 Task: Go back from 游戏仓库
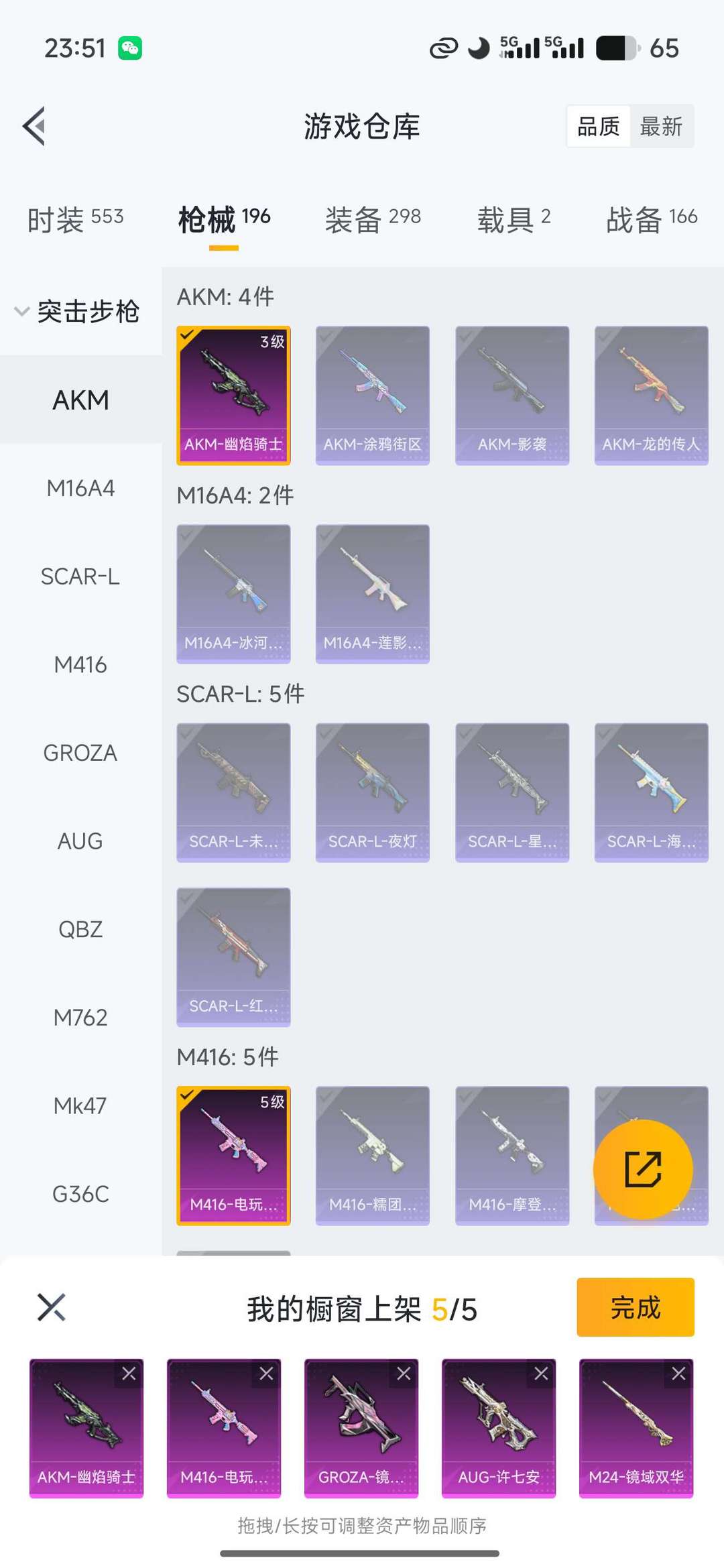pyautogui.click(x=35, y=126)
